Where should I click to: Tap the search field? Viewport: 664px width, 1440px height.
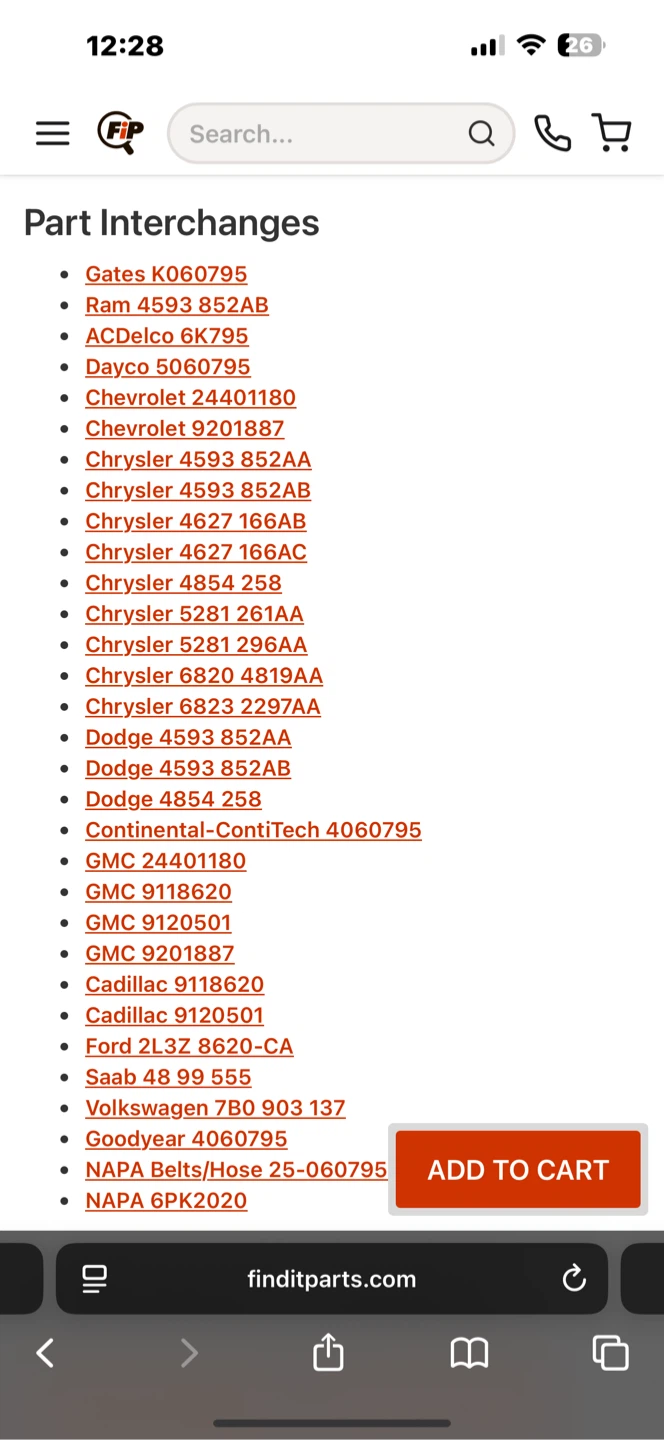click(341, 133)
